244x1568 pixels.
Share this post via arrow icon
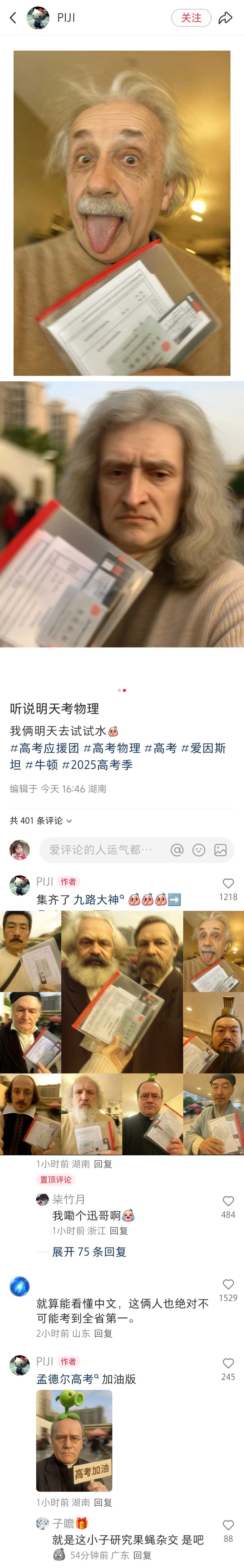(x=225, y=18)
